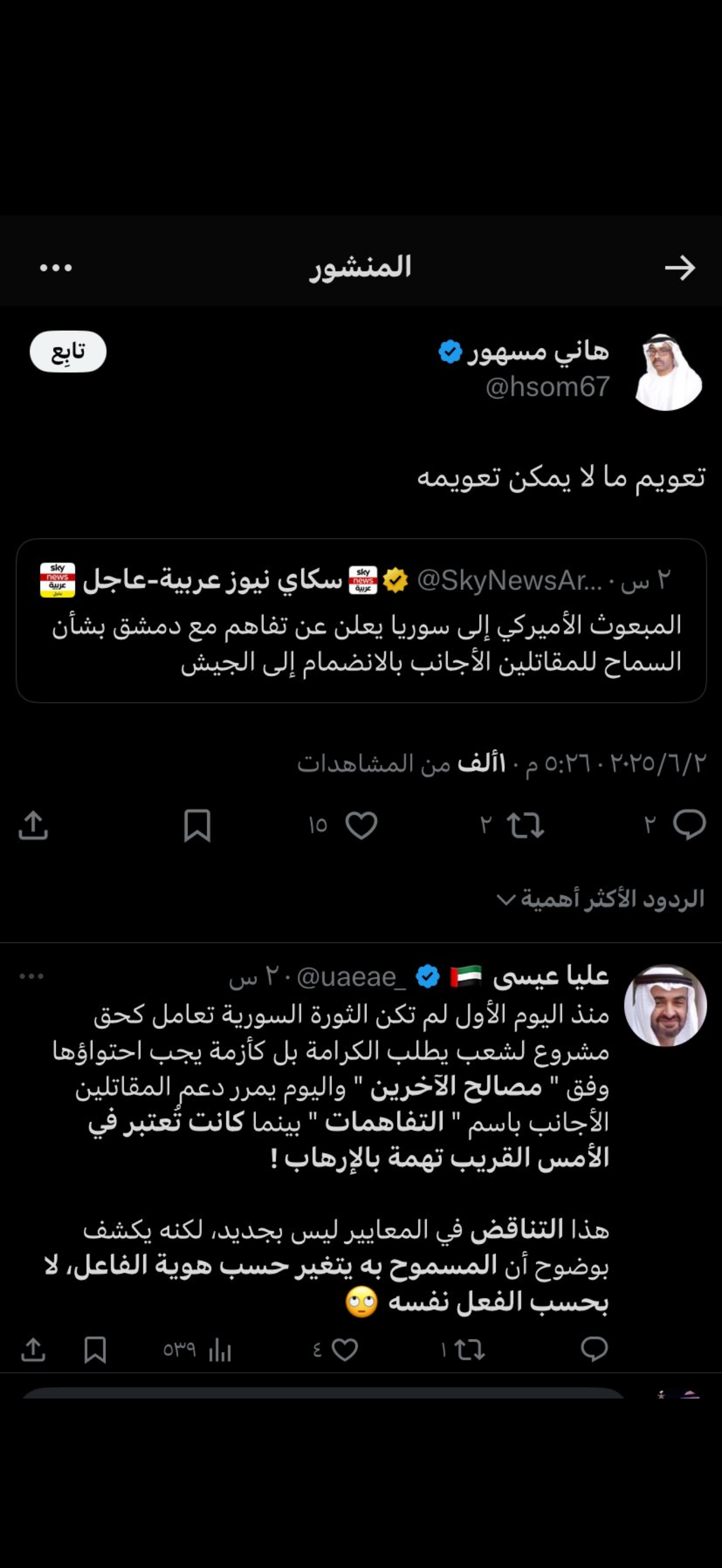Open هاني مسهور's profile picture
This screenshot has height=1568, width=722.
tap(667, 372)
